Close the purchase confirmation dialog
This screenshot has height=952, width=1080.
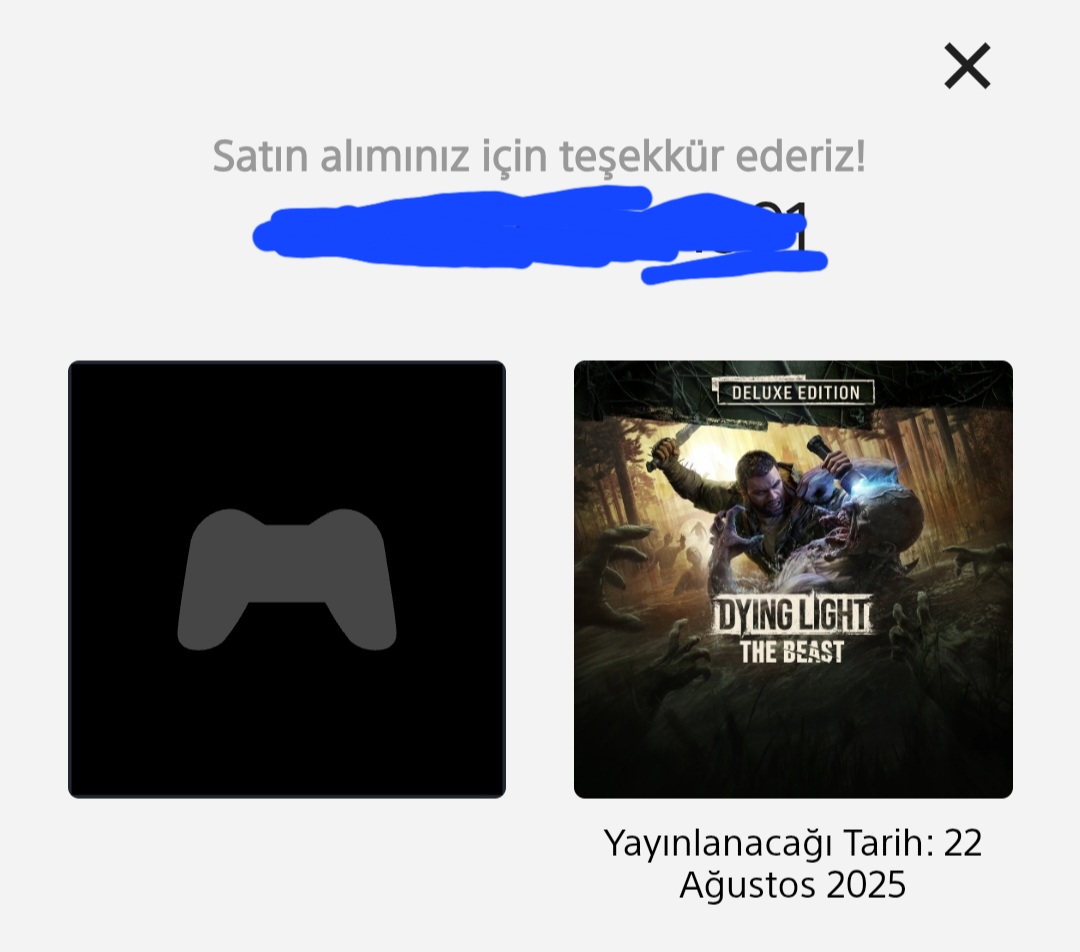point(967,66)
